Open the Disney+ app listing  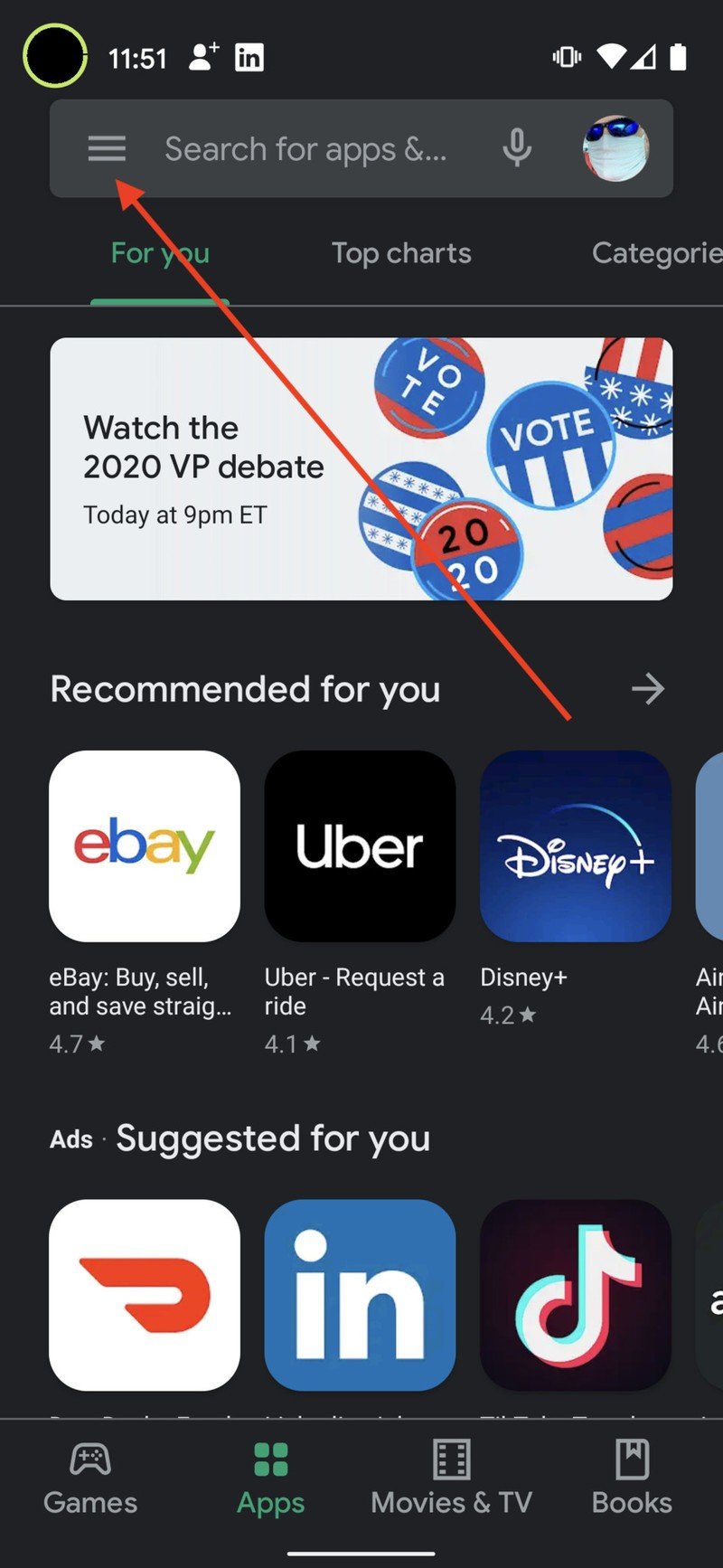click(x=575, y=846)
